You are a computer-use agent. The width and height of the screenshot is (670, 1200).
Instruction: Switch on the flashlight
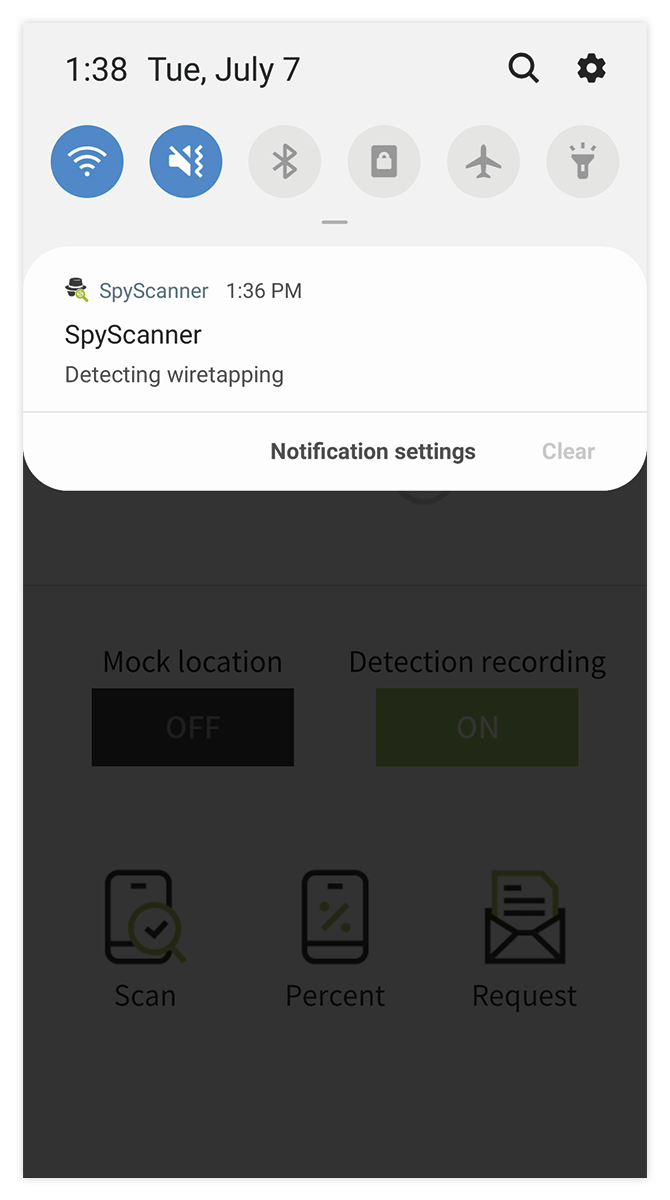point(582,161)
